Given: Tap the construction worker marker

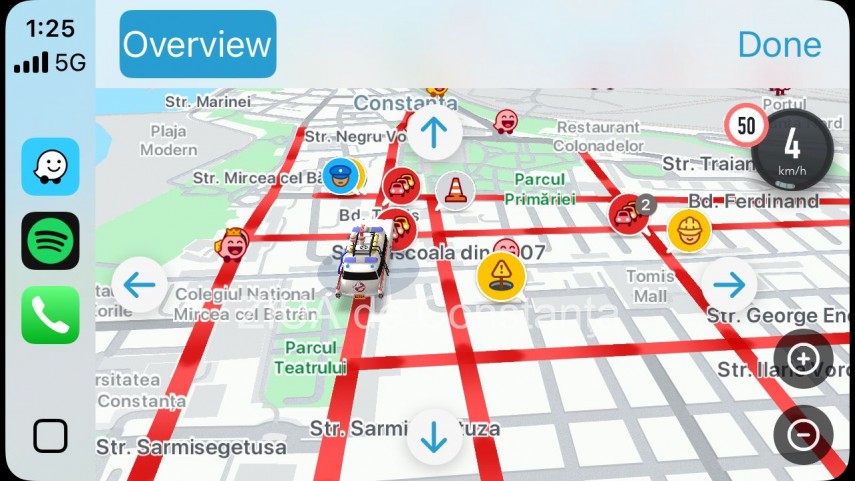Looking at the screenshot, I should [689, 229].
